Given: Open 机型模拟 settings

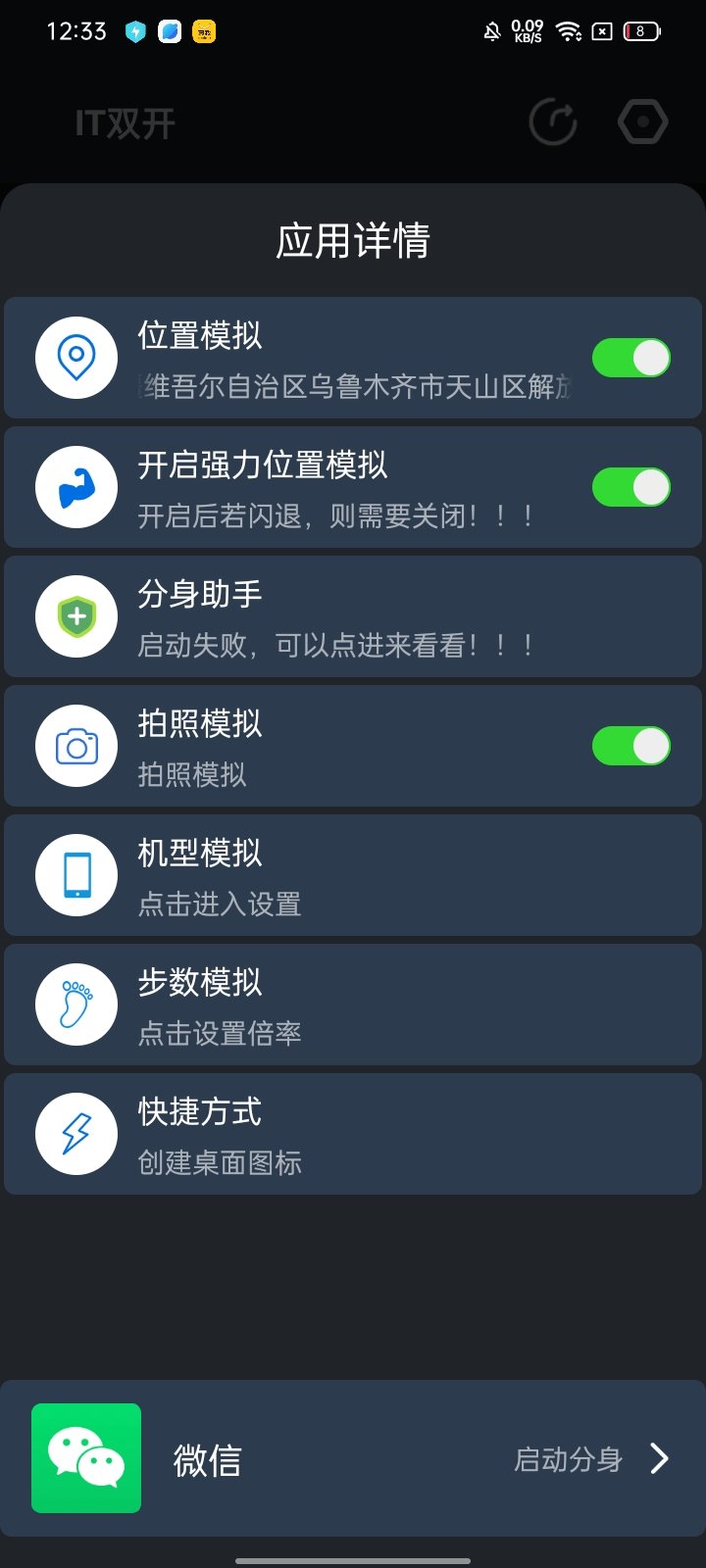Looking at the screenshot, I should click(353, 876).
